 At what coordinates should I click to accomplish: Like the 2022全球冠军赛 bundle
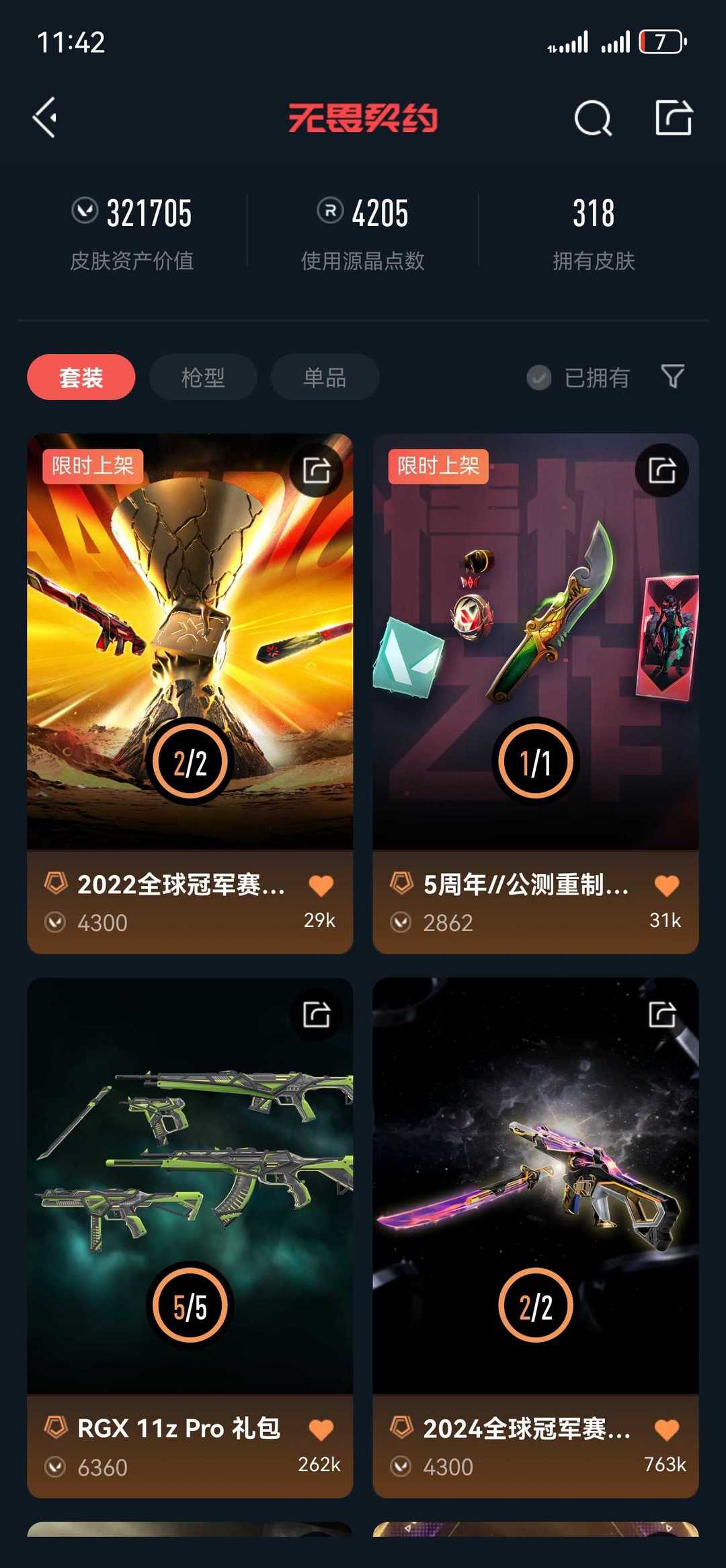321,885
